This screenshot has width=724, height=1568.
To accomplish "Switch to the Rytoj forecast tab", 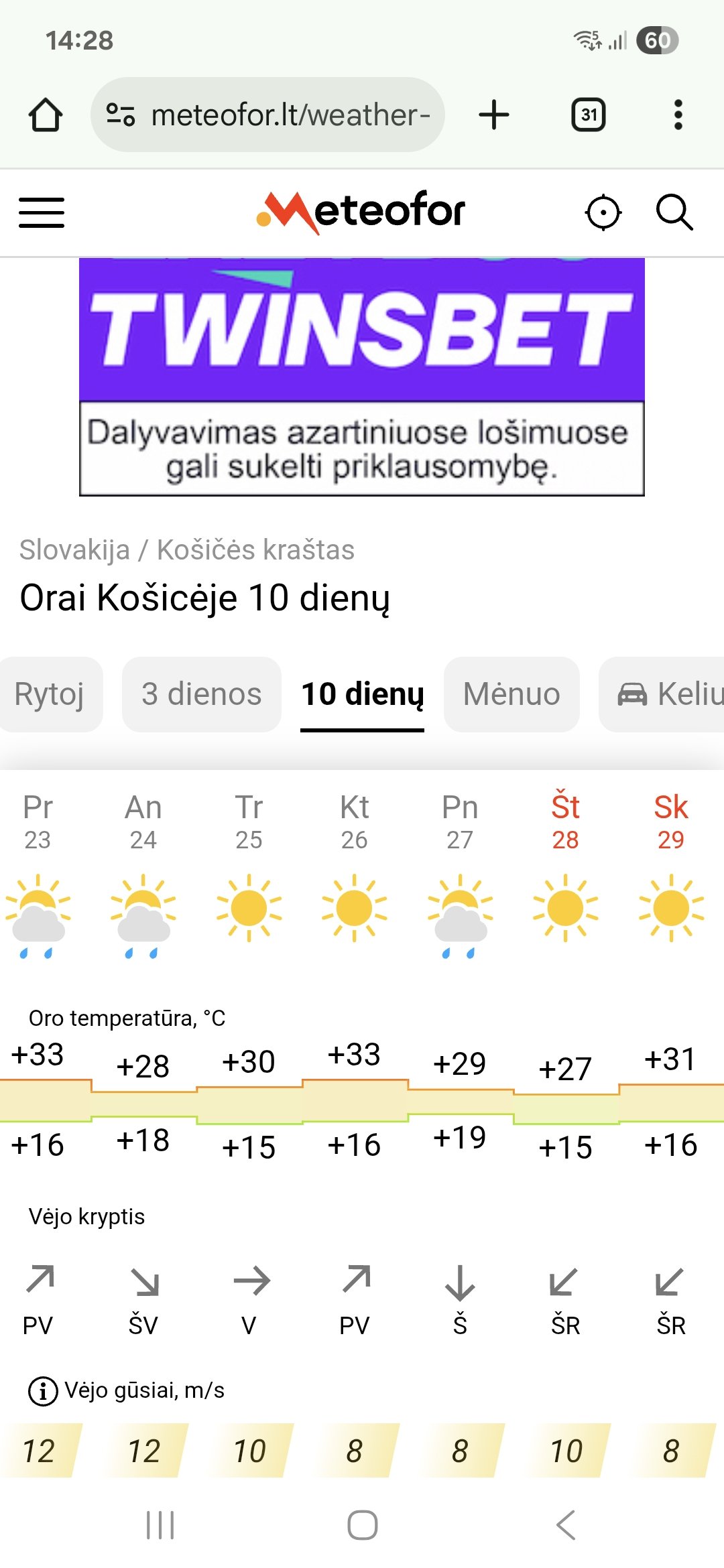I will 50,694.
